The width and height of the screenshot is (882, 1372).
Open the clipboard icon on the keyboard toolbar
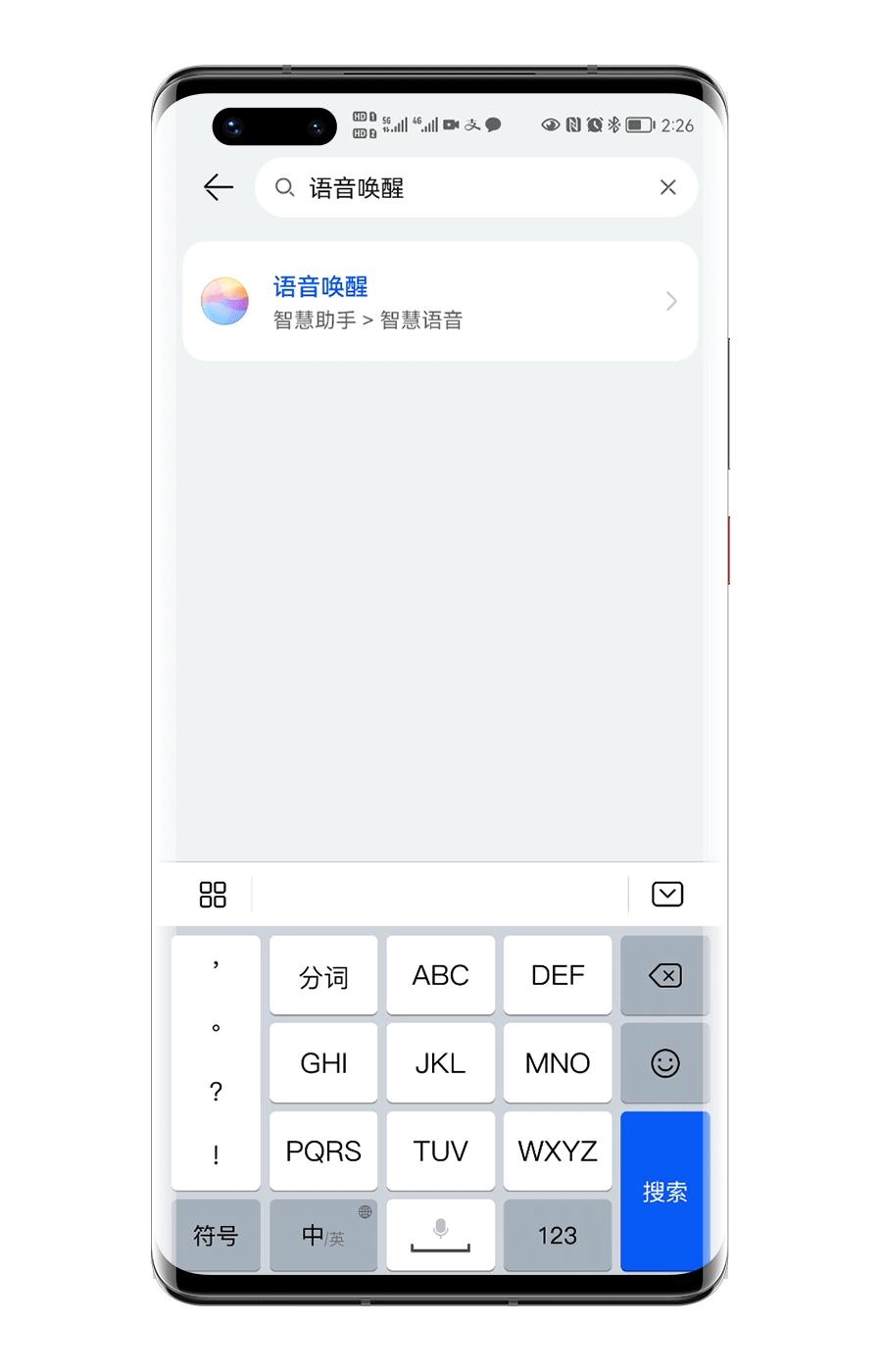[x=667, y=894]
